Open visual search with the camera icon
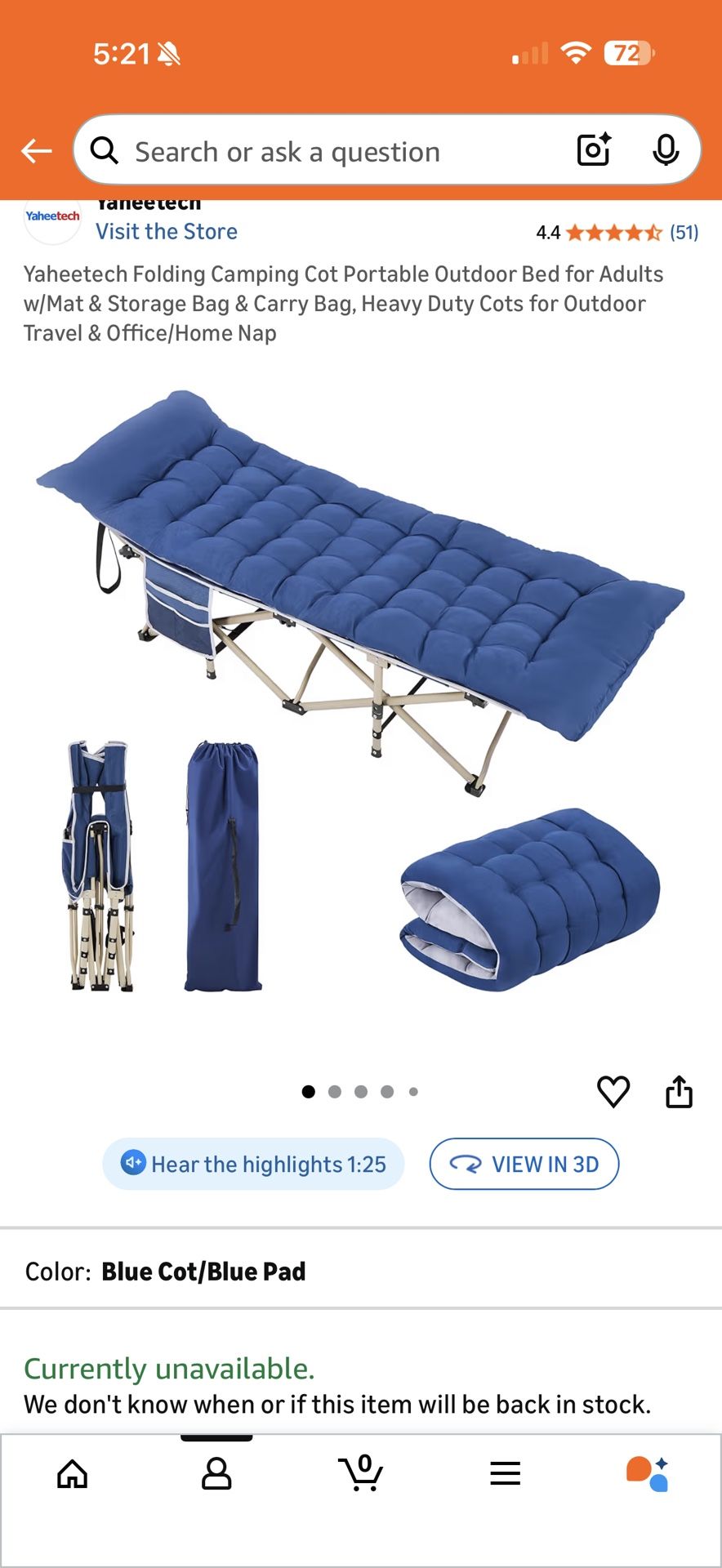This screenshot has width=722, height=1568. coord(593,150)
